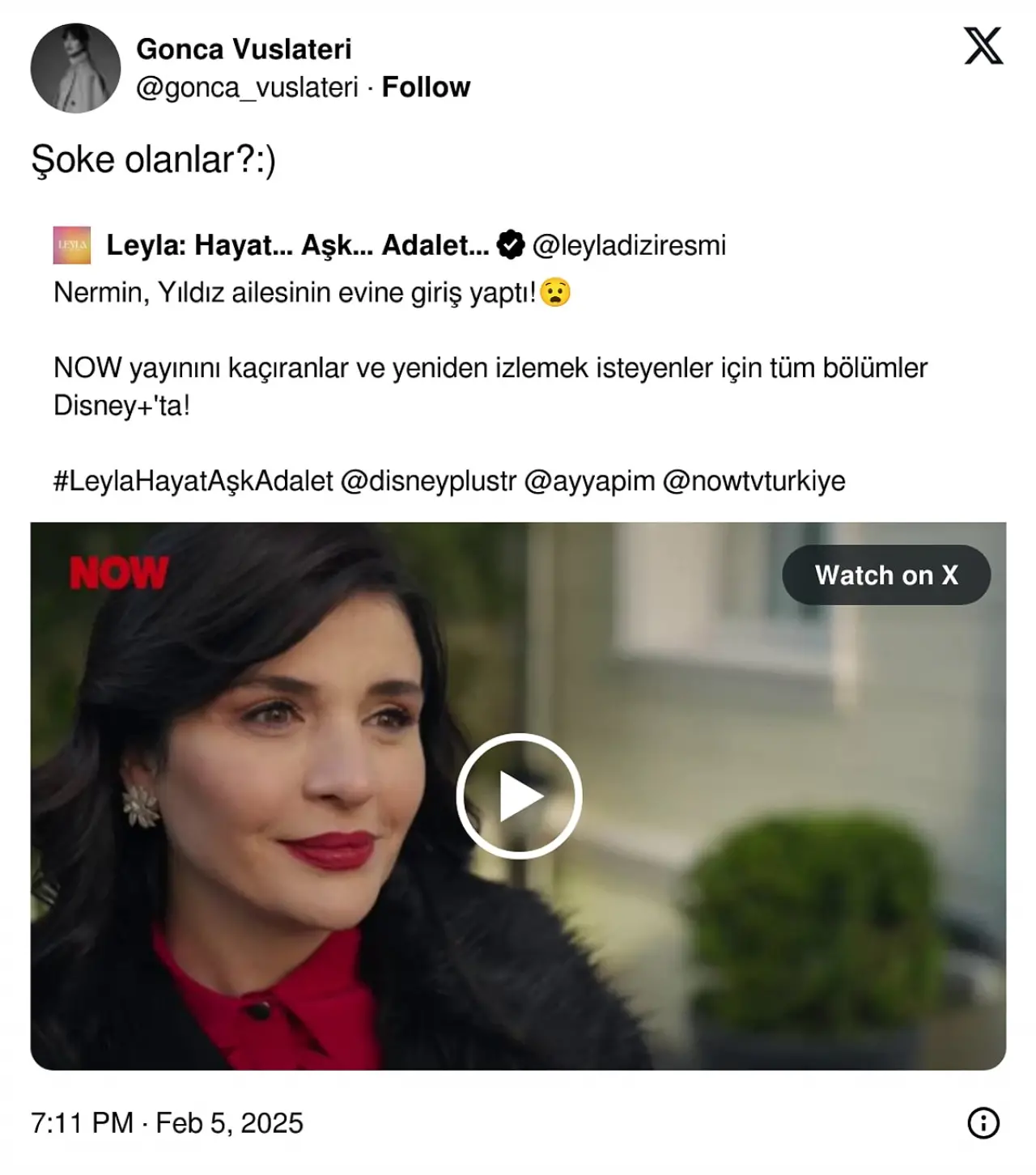Open the tweet timestamp 7:11 PM · Feb 5, 2025

coord(167,1123)
